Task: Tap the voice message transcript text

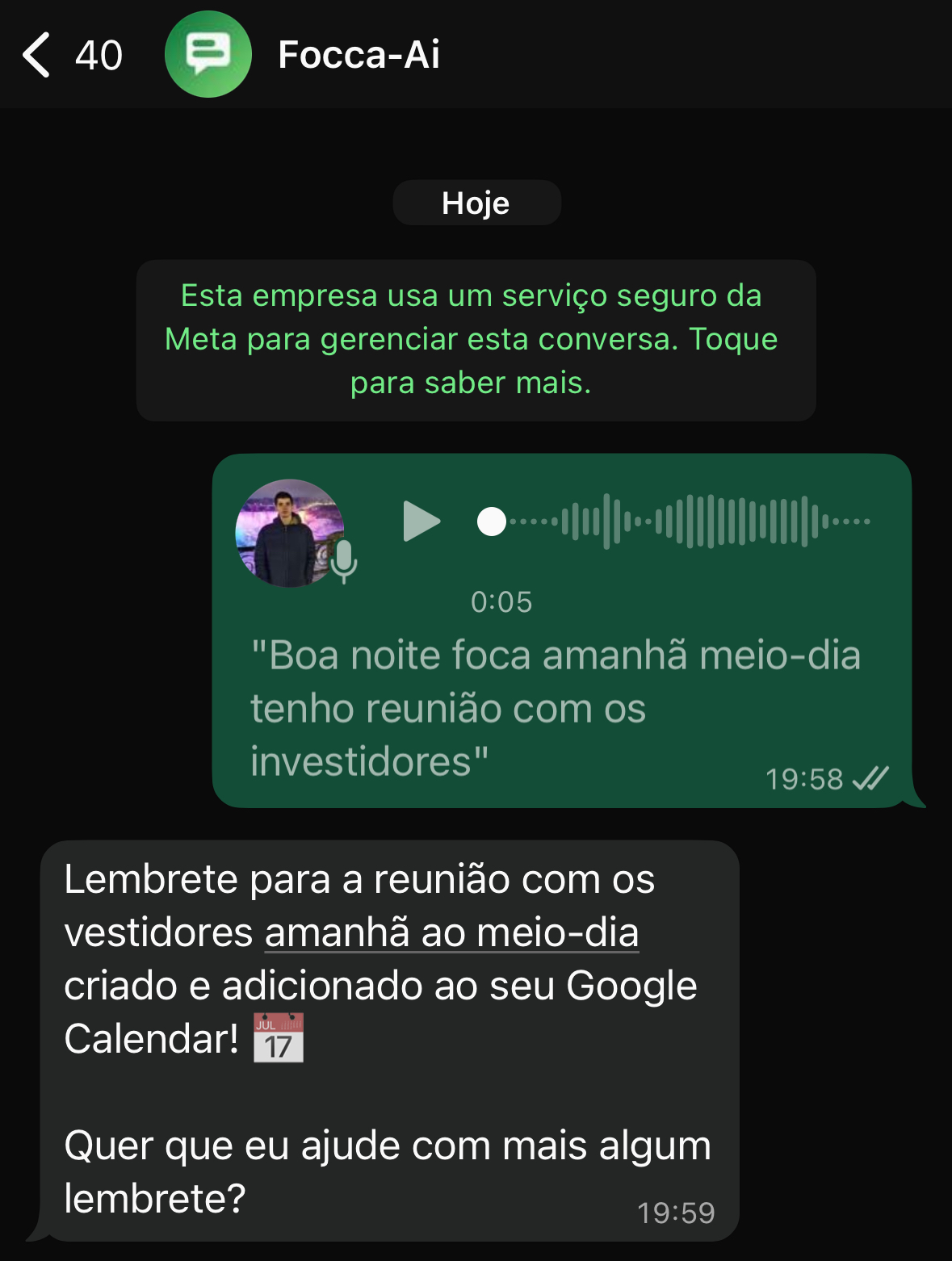Action: (557, 706)
